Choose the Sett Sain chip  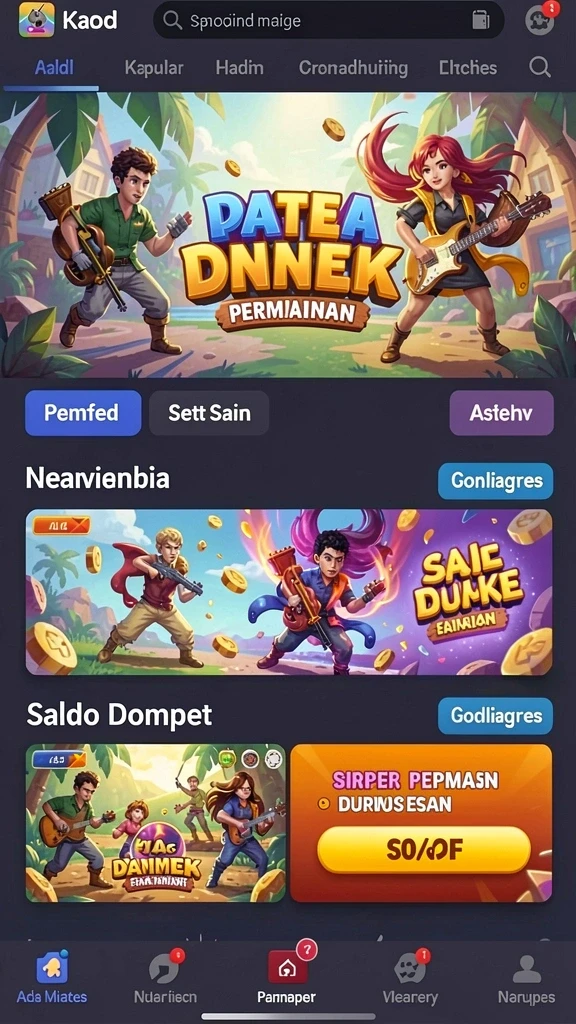(x=209, y=413)
